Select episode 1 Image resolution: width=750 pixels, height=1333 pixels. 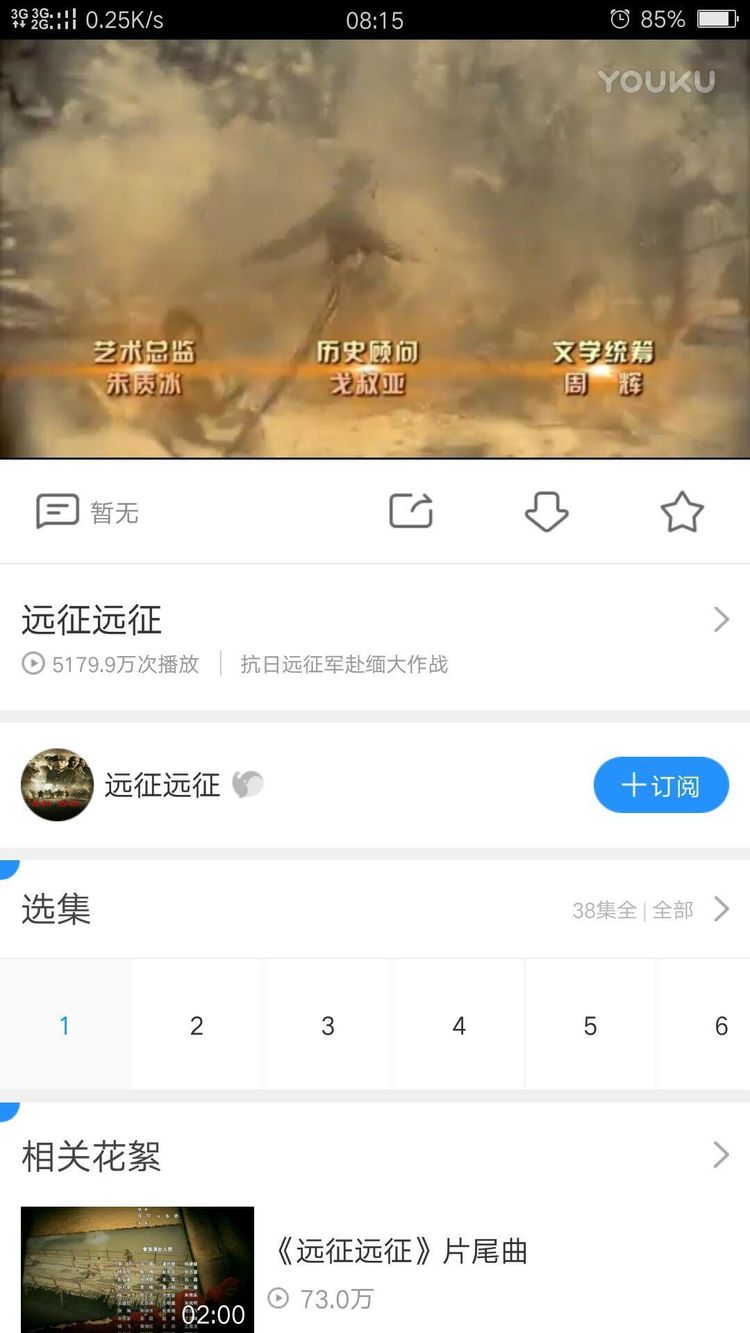65,1025
